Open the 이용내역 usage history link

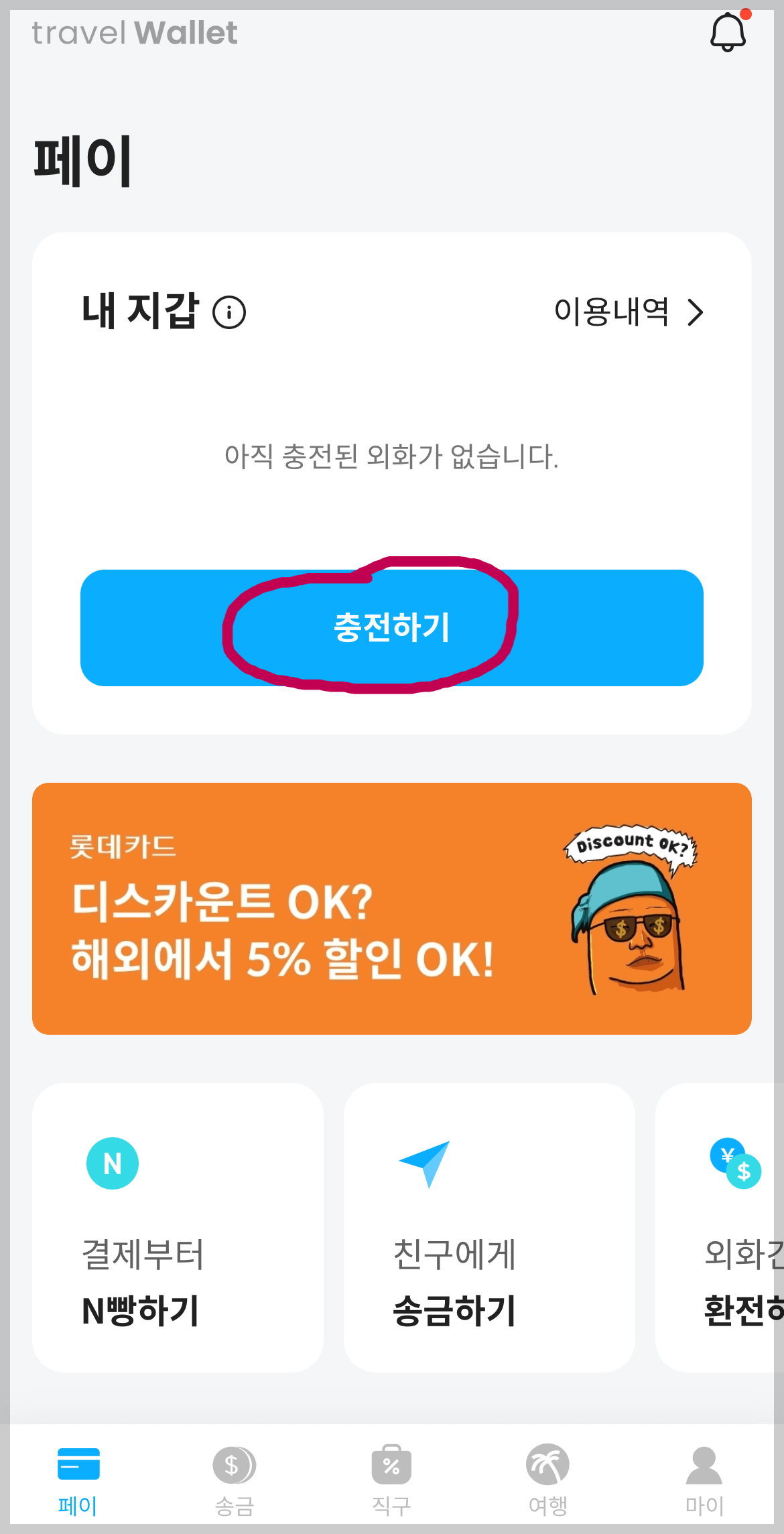pyautogui.click(x=612, y=311)
